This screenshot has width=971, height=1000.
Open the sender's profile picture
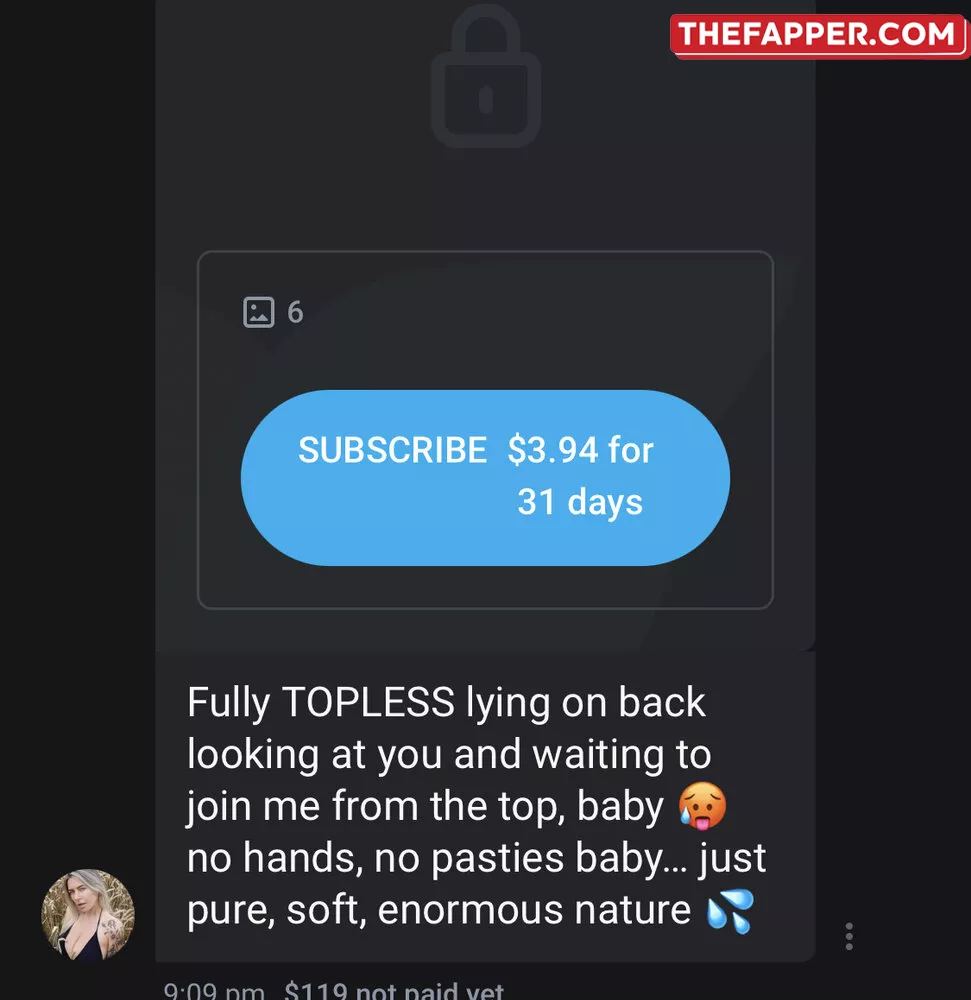[x=88, y=915]
